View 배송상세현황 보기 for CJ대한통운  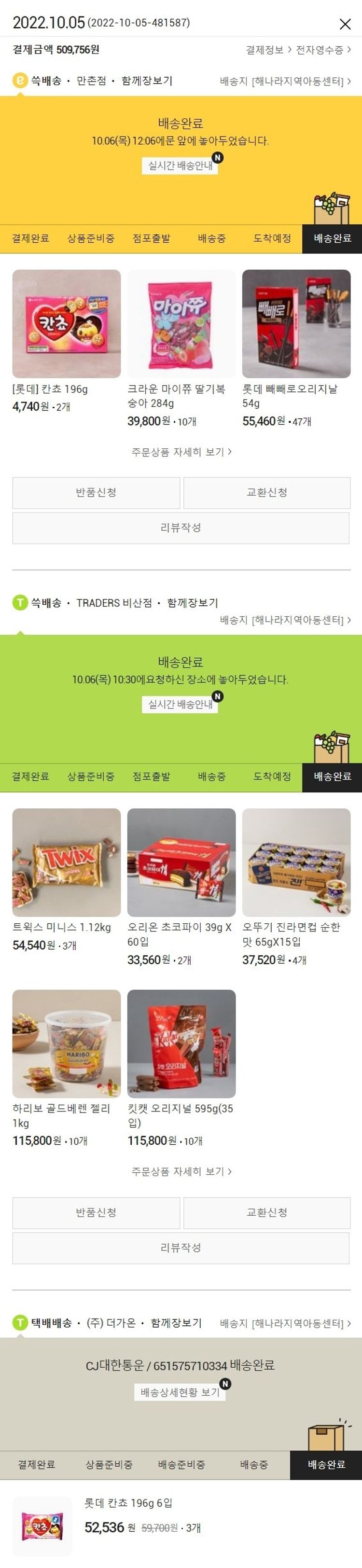[x=180, y=1392]
